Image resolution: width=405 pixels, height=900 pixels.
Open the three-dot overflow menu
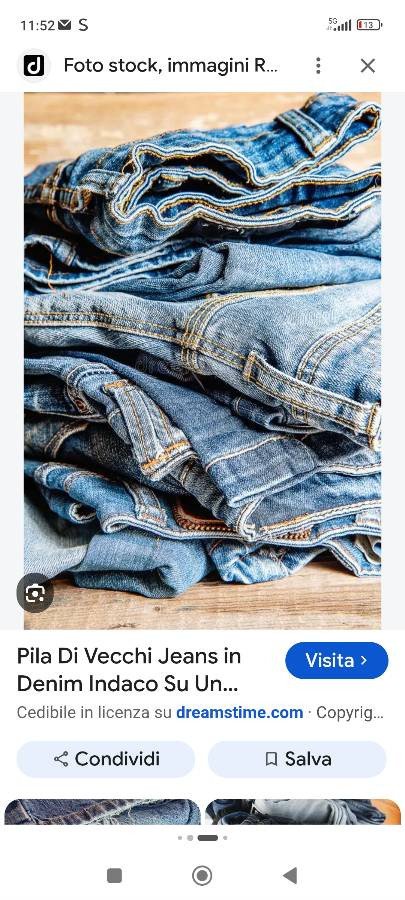click(318, 65)
